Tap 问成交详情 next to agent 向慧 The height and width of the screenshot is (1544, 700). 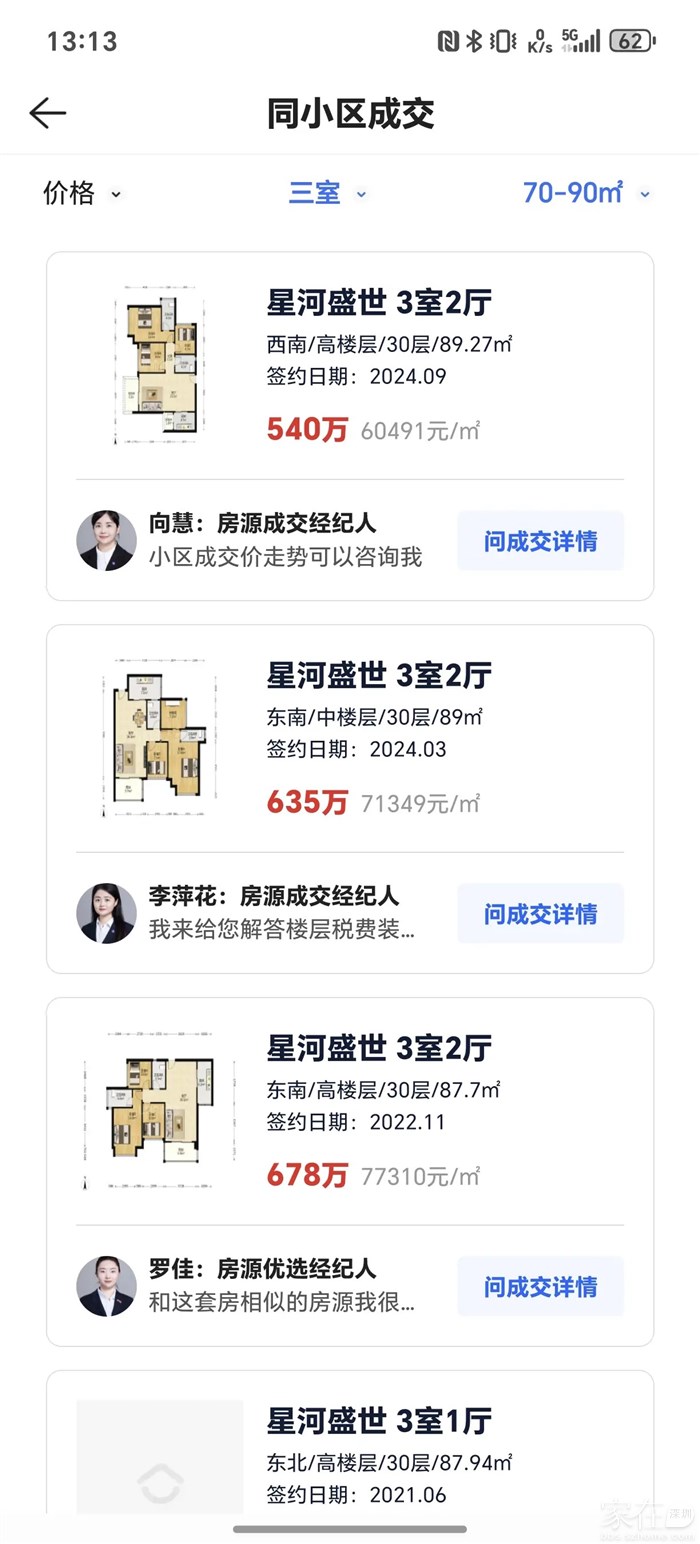coord(540,541)
